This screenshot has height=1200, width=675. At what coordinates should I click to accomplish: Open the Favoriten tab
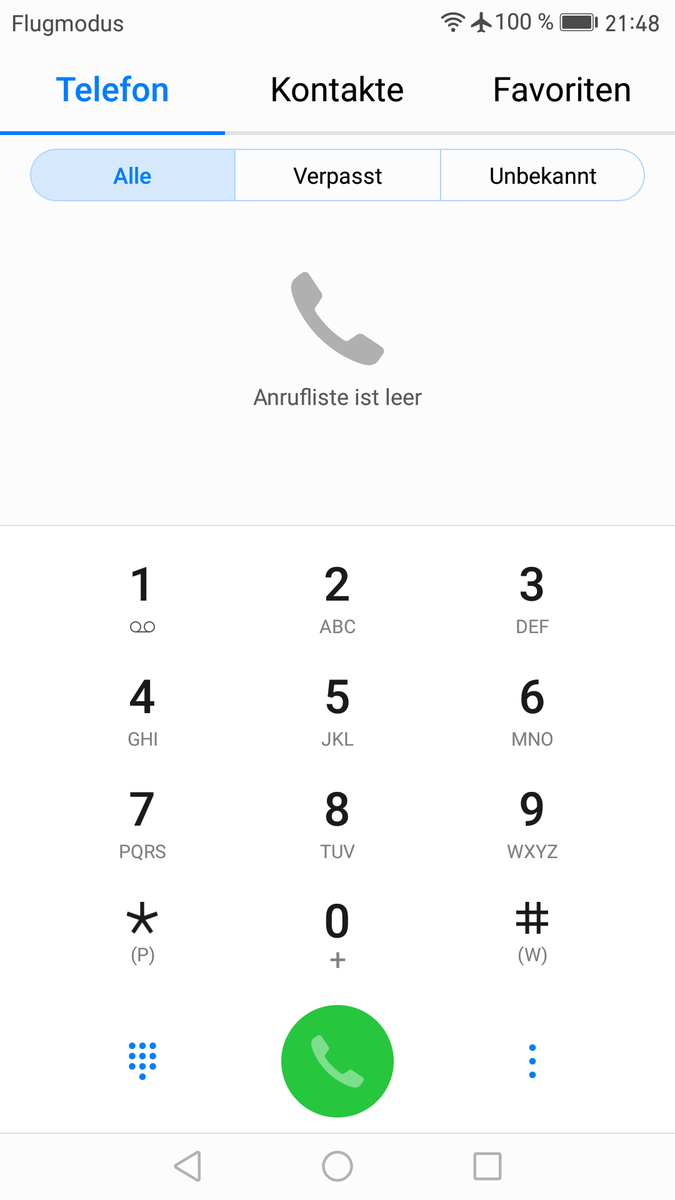click(x=561, y=90)
